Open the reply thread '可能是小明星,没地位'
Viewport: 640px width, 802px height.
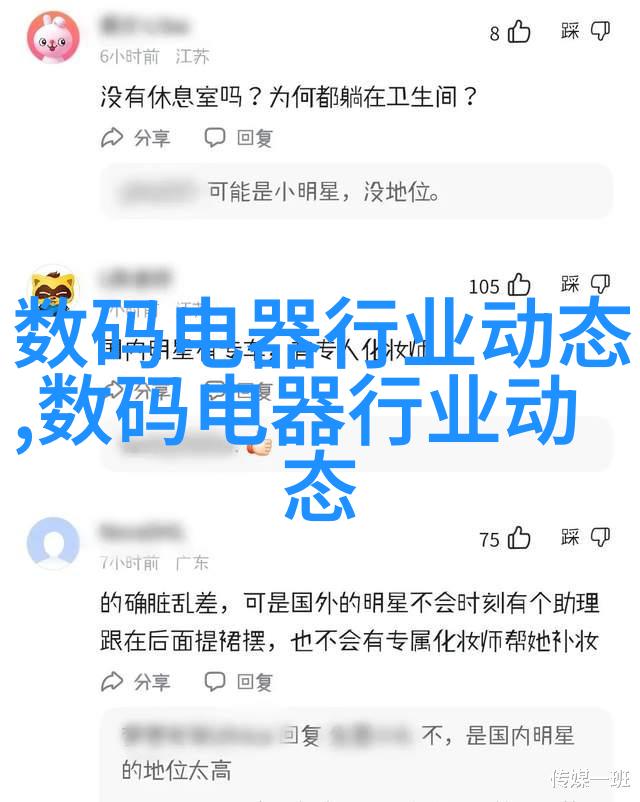pos(356,191)
